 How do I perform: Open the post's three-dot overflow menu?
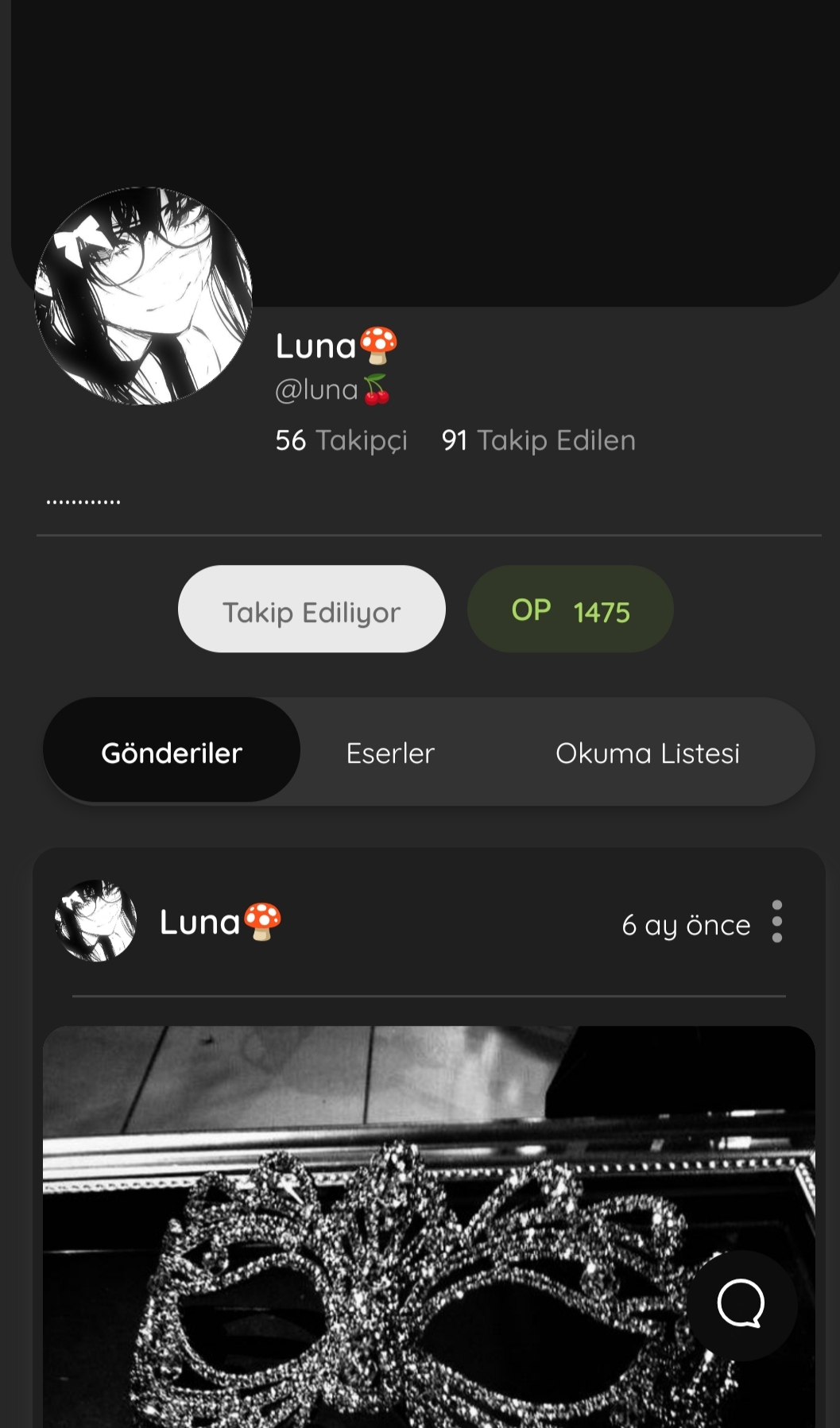(x=777, y=922)
